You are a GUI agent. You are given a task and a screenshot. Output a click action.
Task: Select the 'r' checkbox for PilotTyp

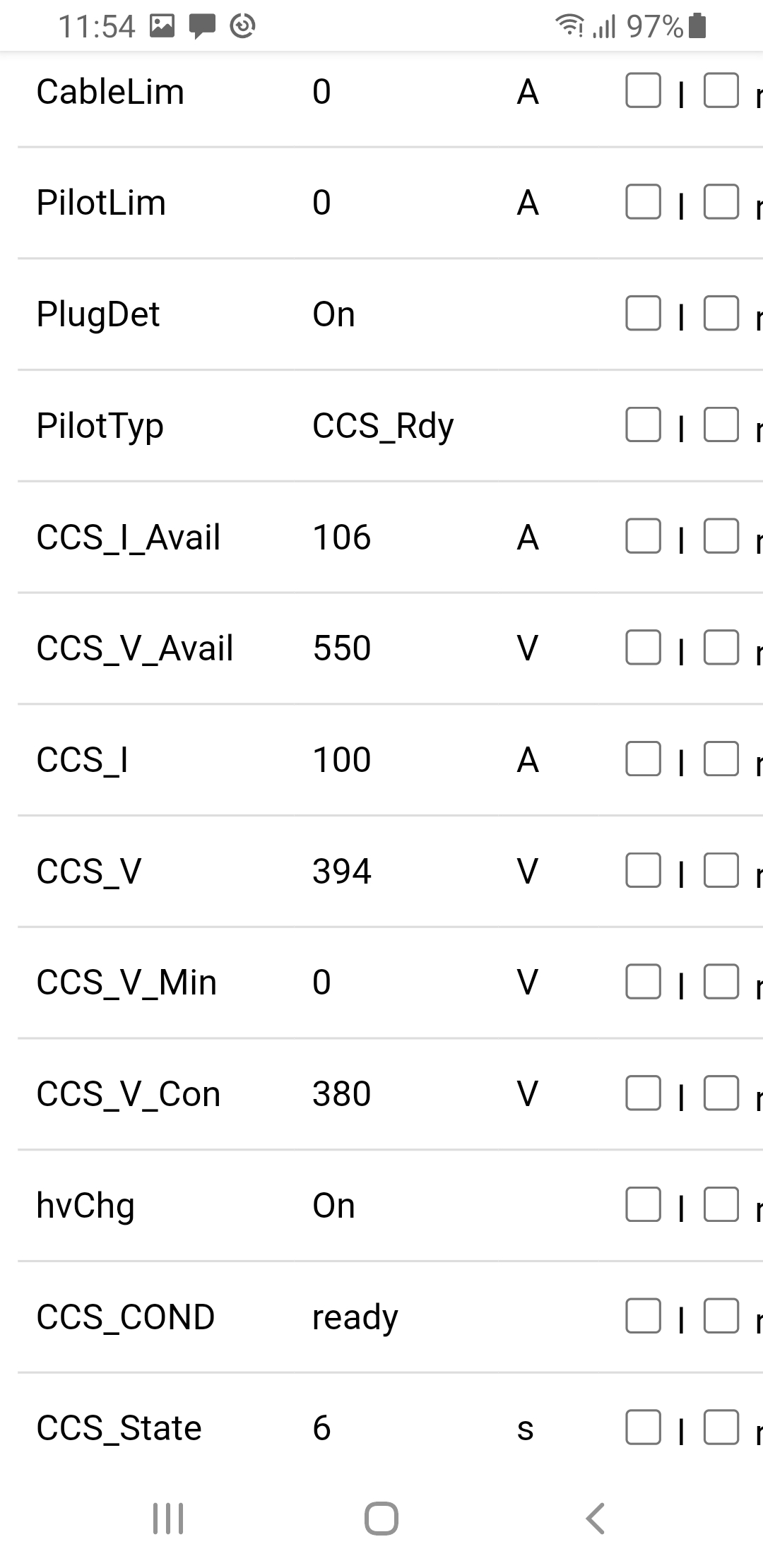(x=721, y=424)
